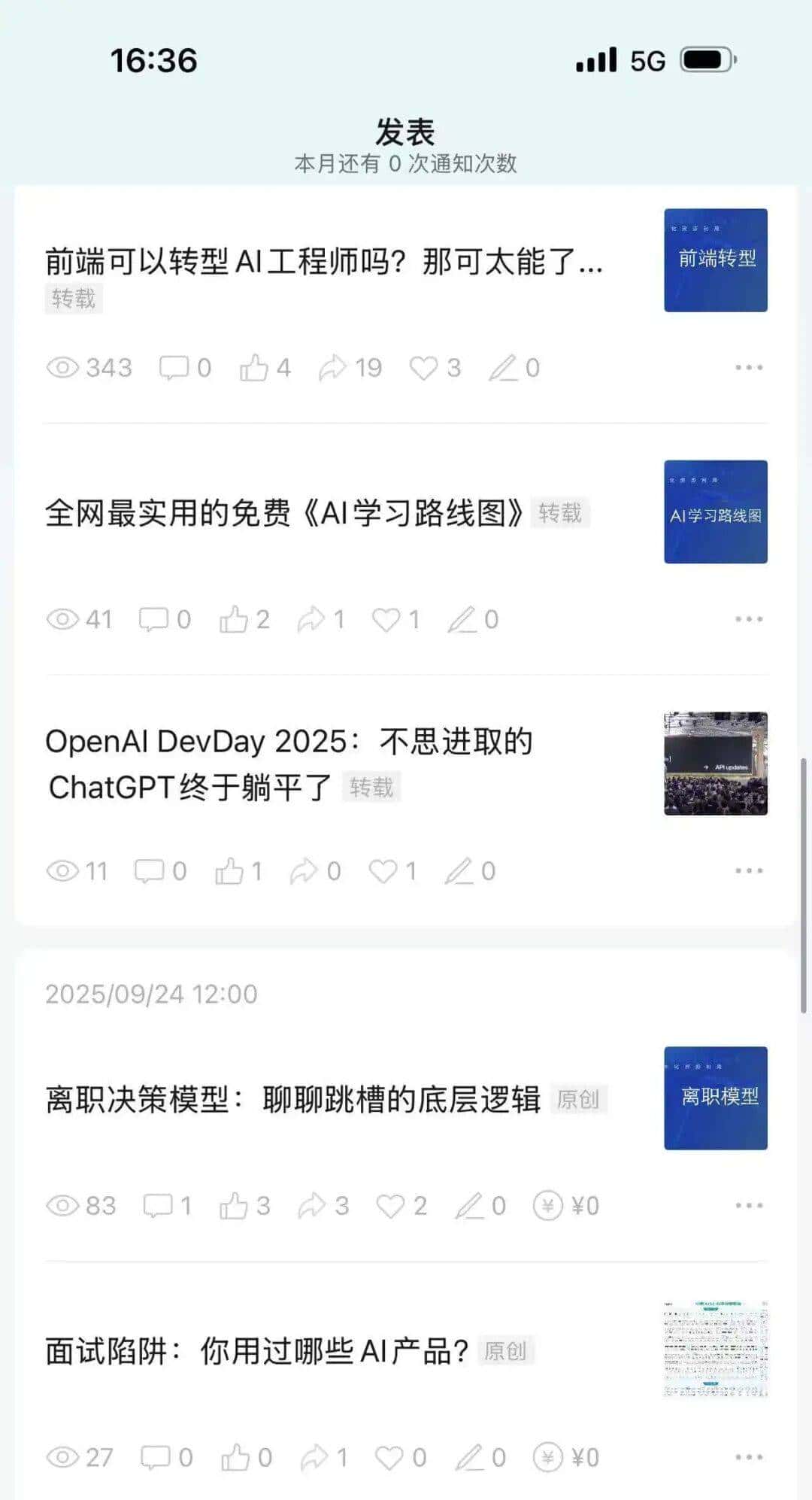Click the ¥0 reward icon under 离职决策模型

(x=549, y=1206)
